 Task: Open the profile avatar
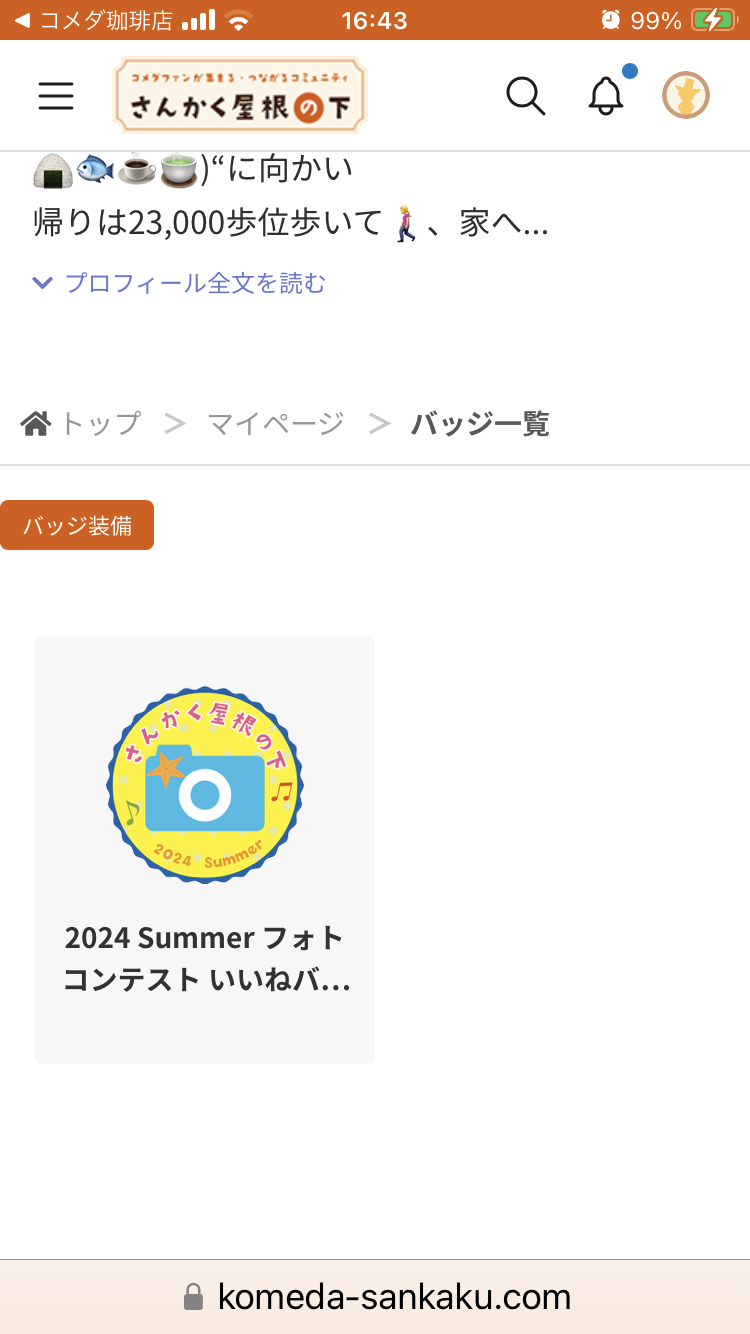(x=686, y=96)
